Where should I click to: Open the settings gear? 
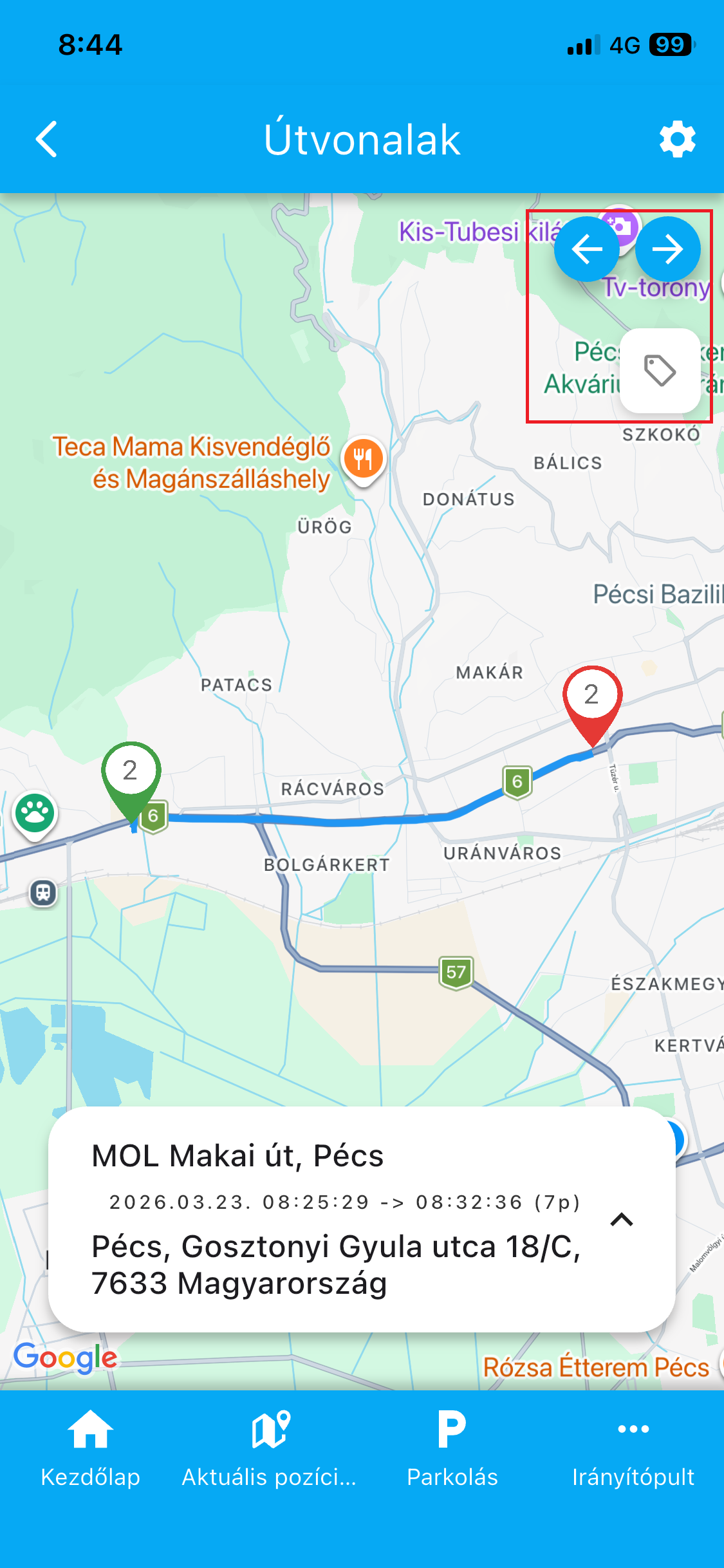tap(678, 139)
